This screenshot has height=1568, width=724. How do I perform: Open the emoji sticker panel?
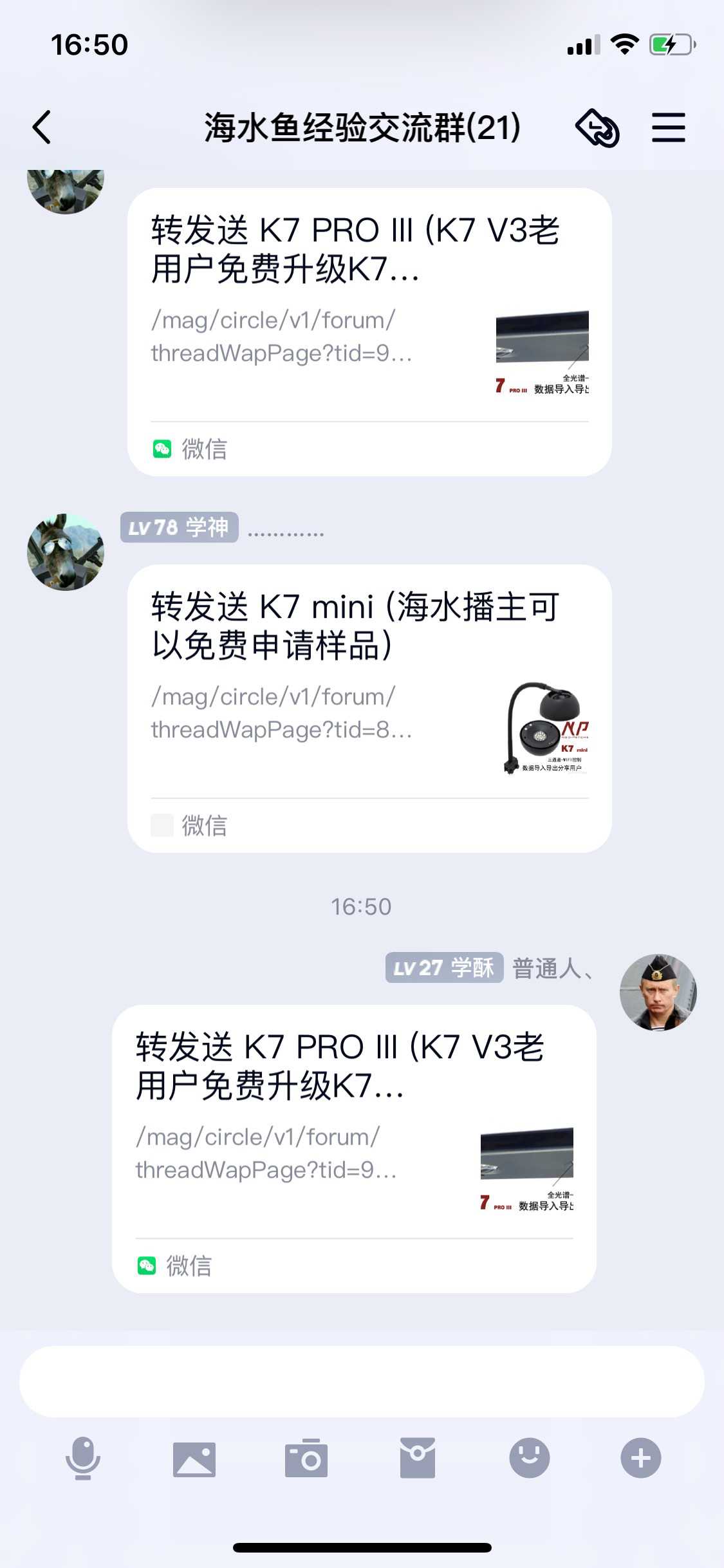tap(529, 1458)
